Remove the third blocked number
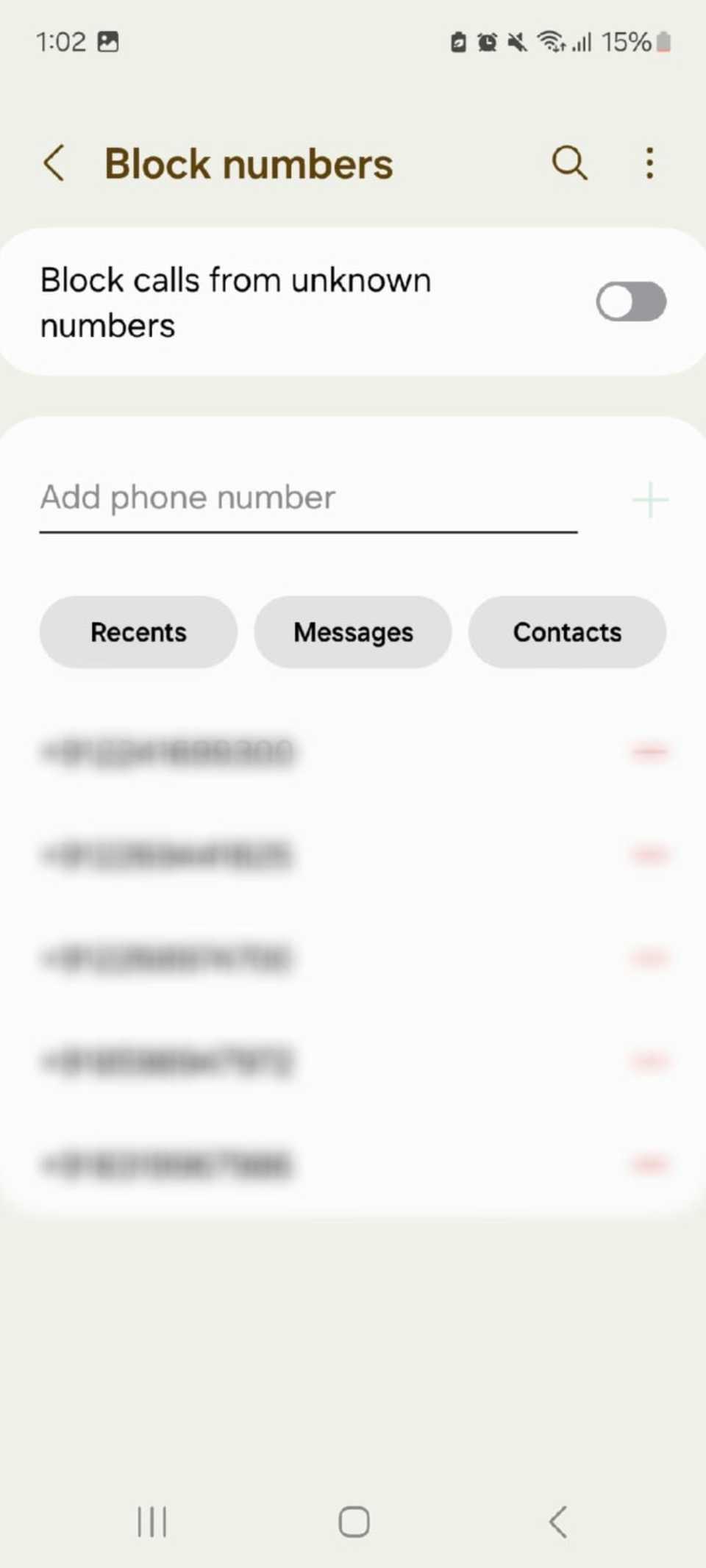This screenshot has width=706, height=1568. pos(650,958)
